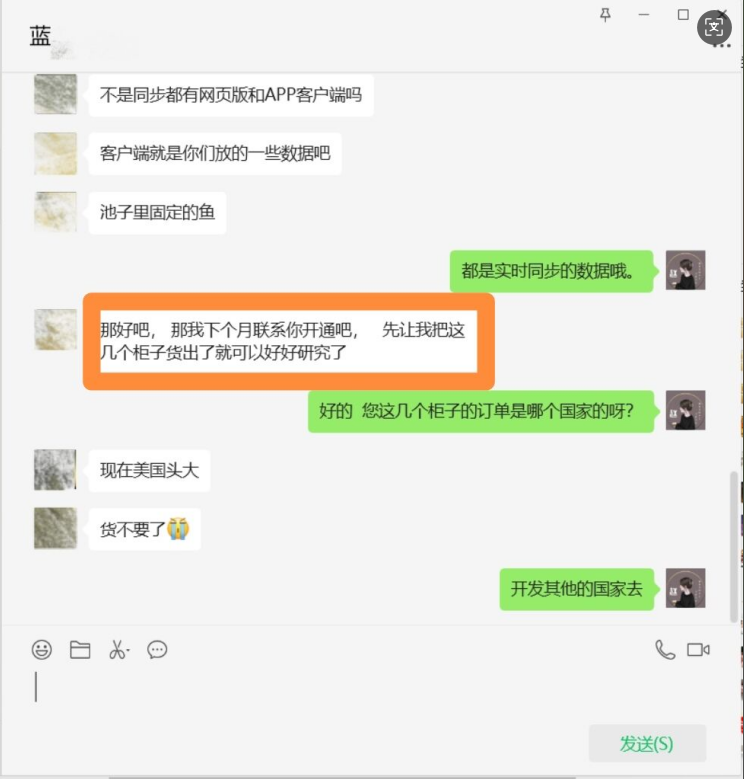Open the emoji picker

[x=42, y=650]
